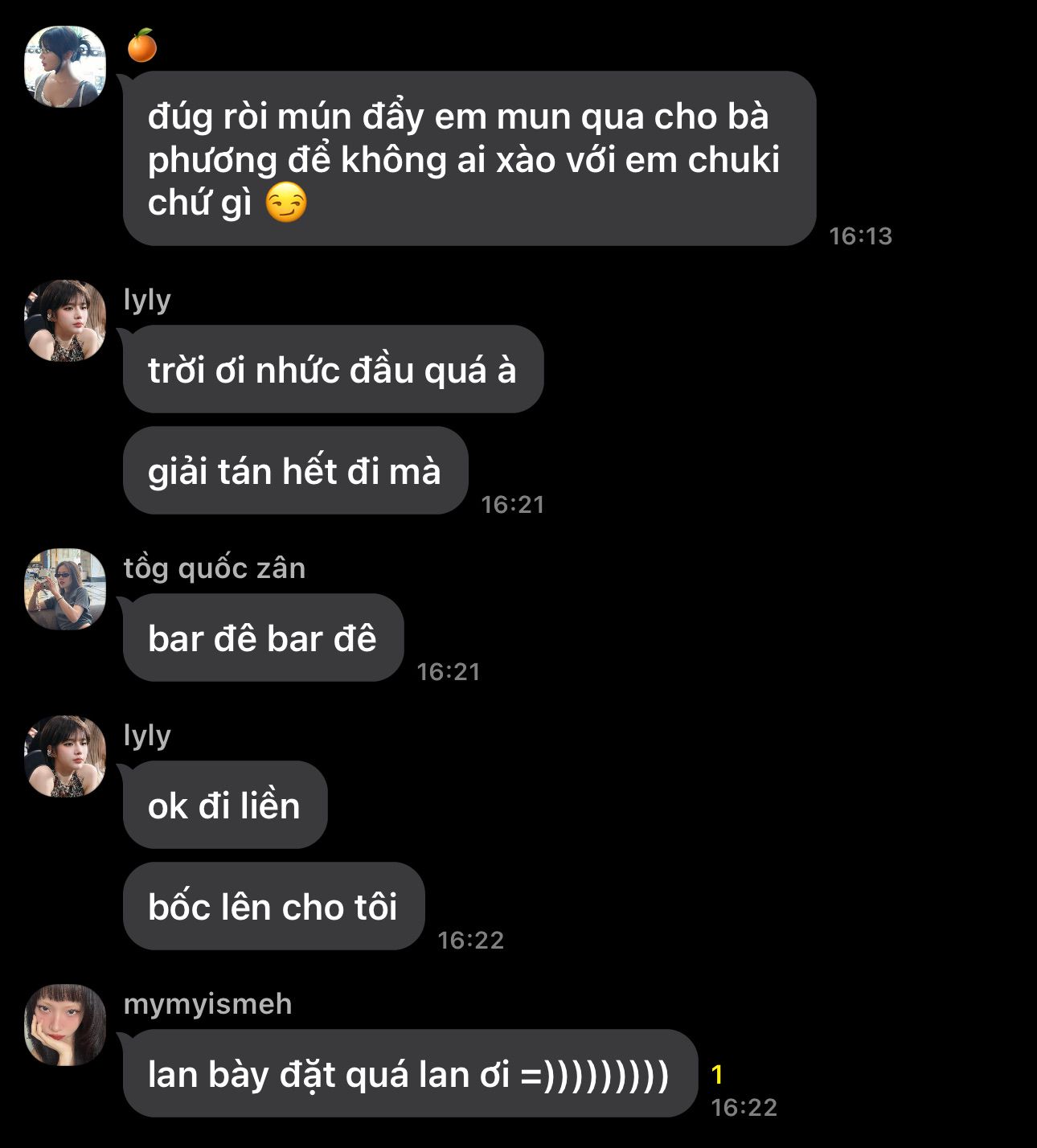The width and height of the screenshot is (1037, 1148).
Task: Open profile picture of the orange emoji user
Action: pyautogui.click(x=65, y=67)
